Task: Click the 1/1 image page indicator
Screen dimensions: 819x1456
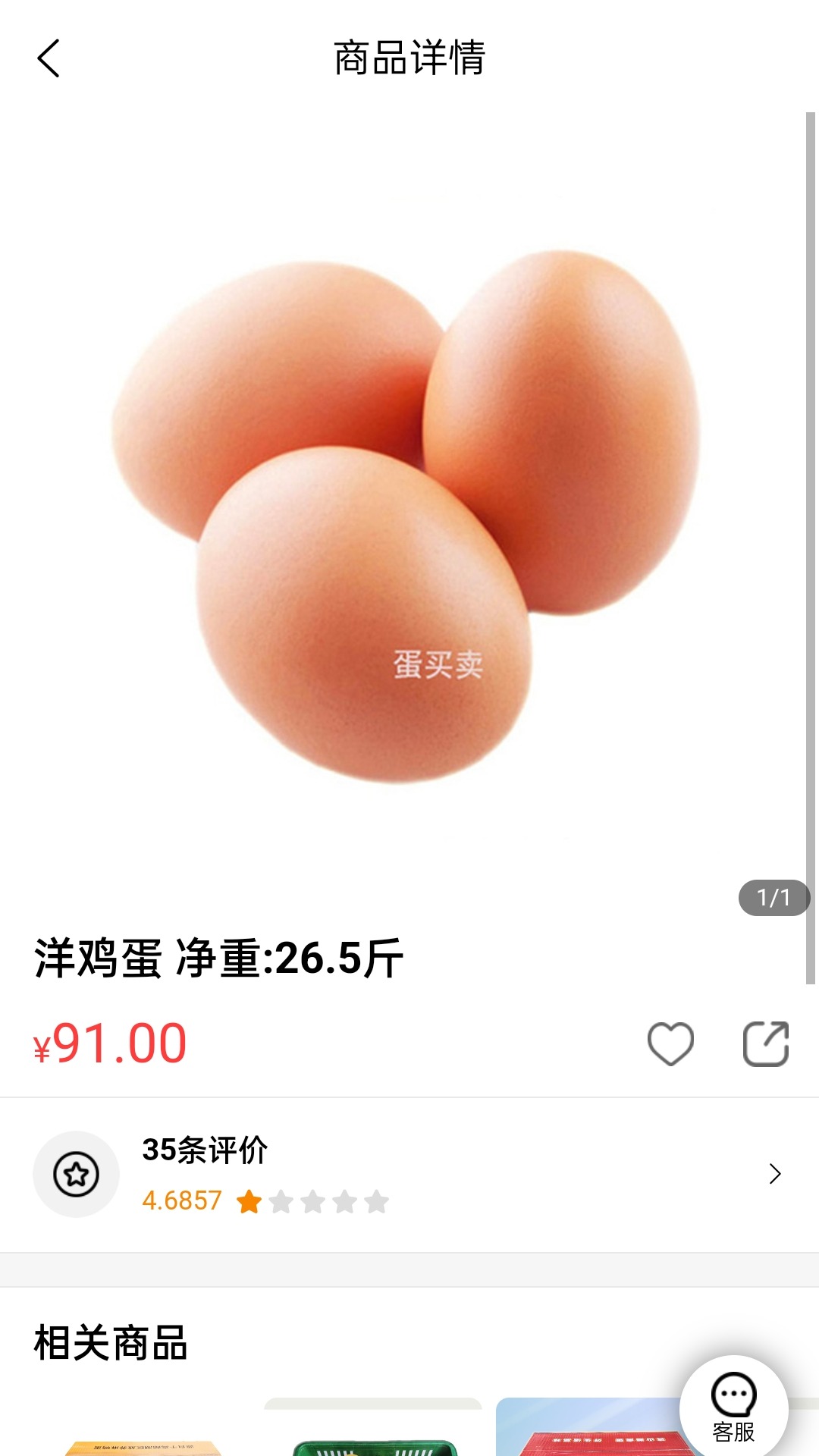Action: [772, 896]
